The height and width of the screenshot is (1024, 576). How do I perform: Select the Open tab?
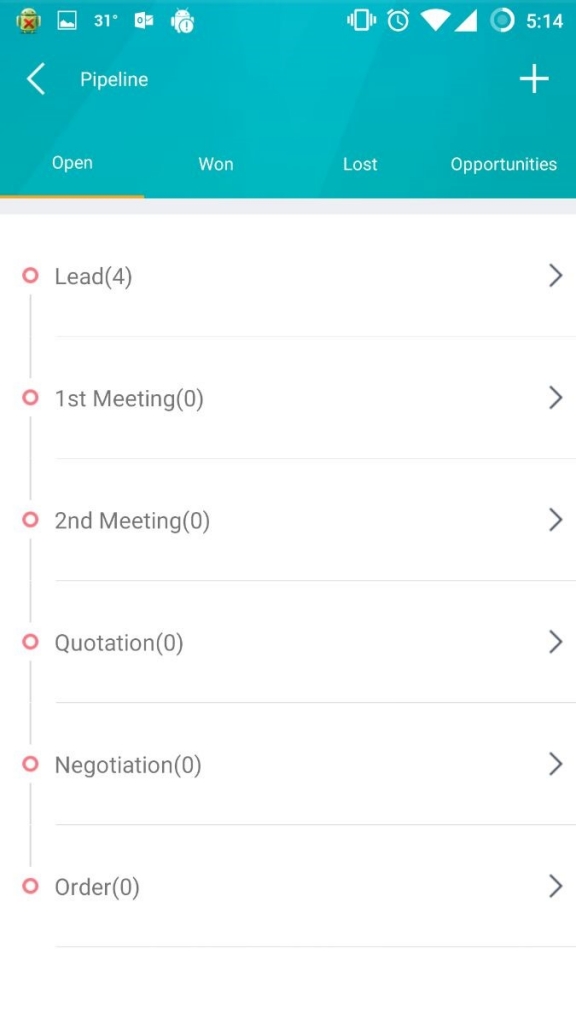pyautogui.click(x=72, y=163)
